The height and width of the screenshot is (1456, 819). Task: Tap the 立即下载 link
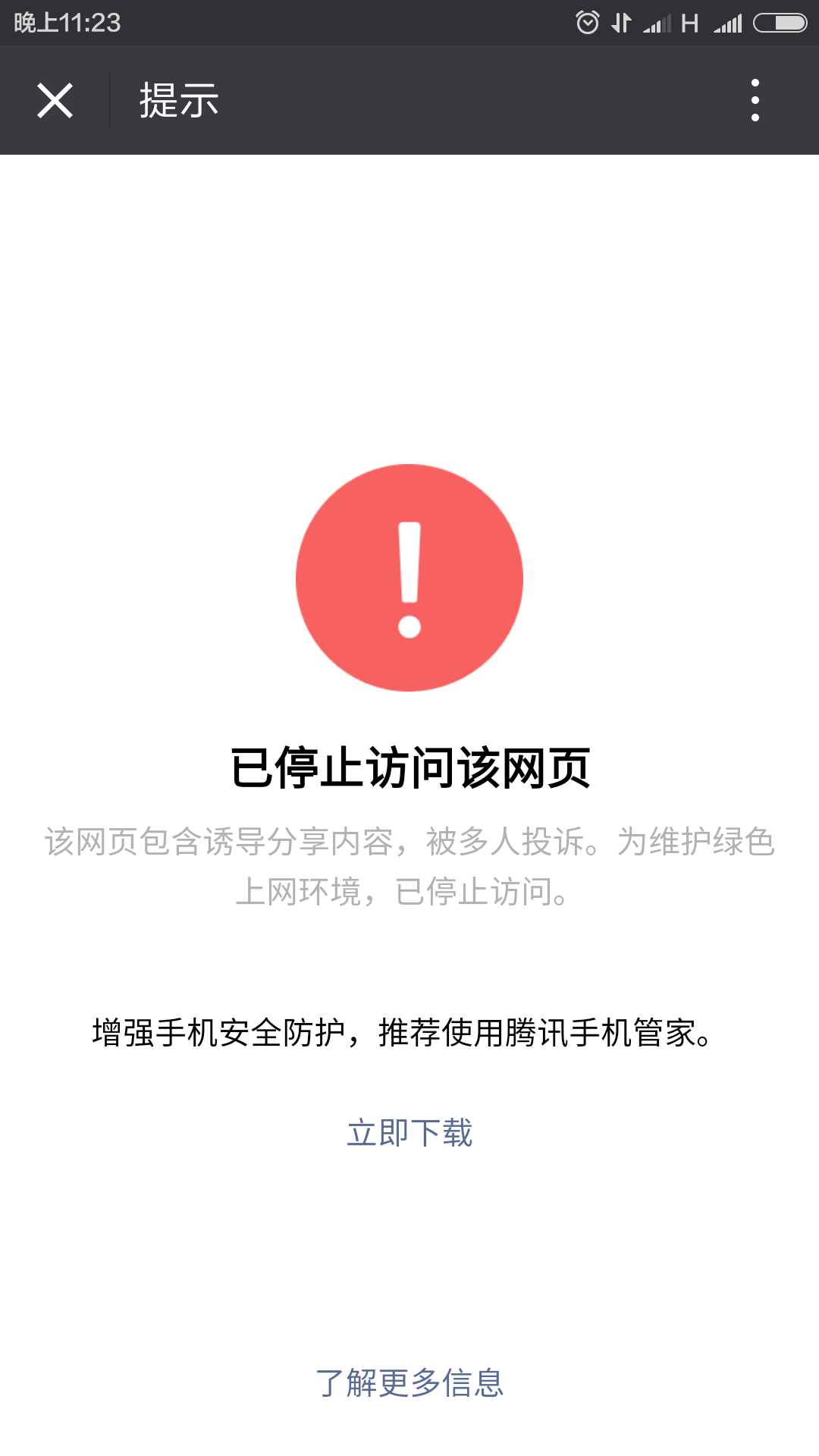tap(409, 1133)
